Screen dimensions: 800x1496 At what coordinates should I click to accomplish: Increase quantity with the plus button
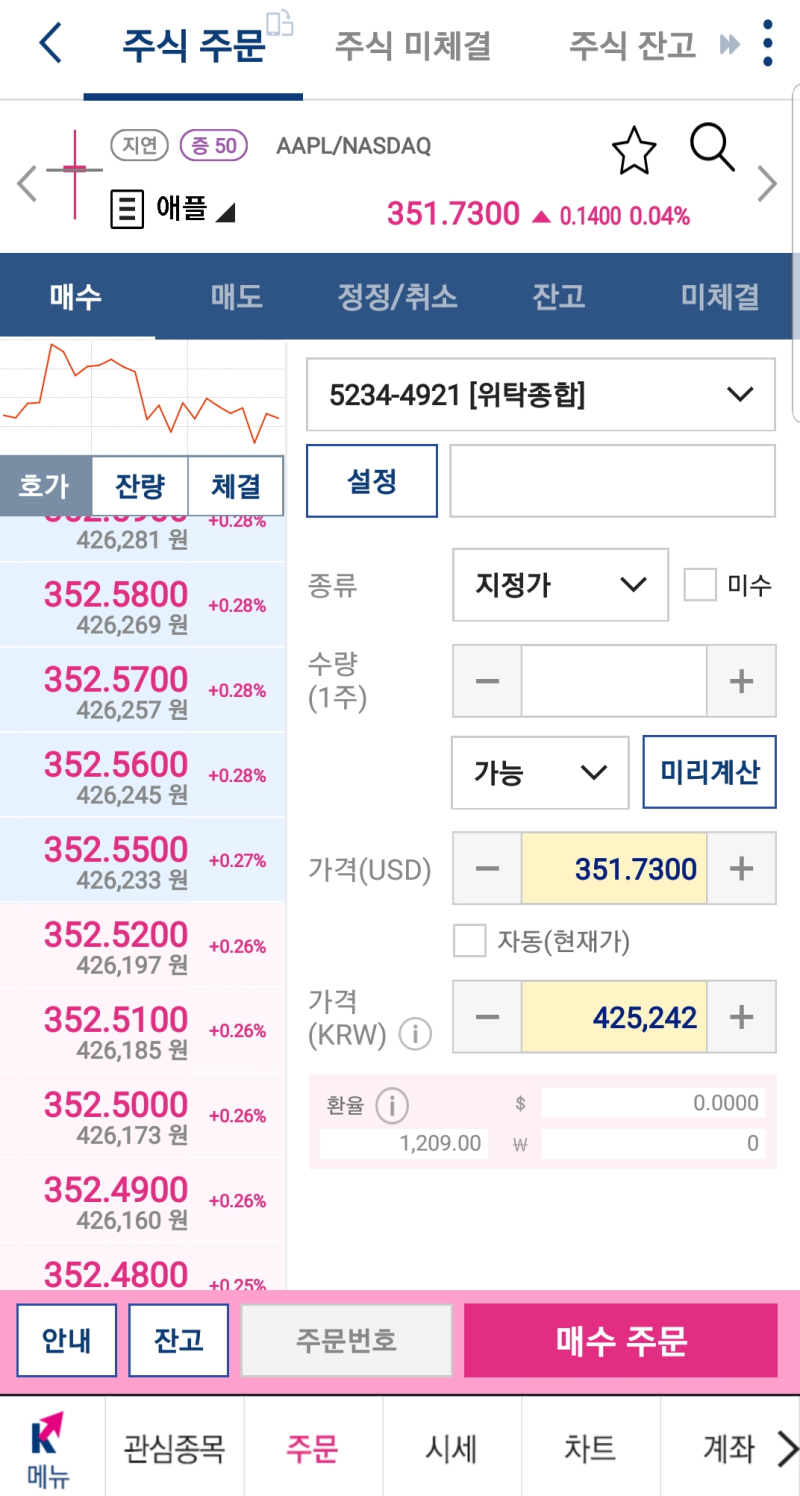(741, 681)
